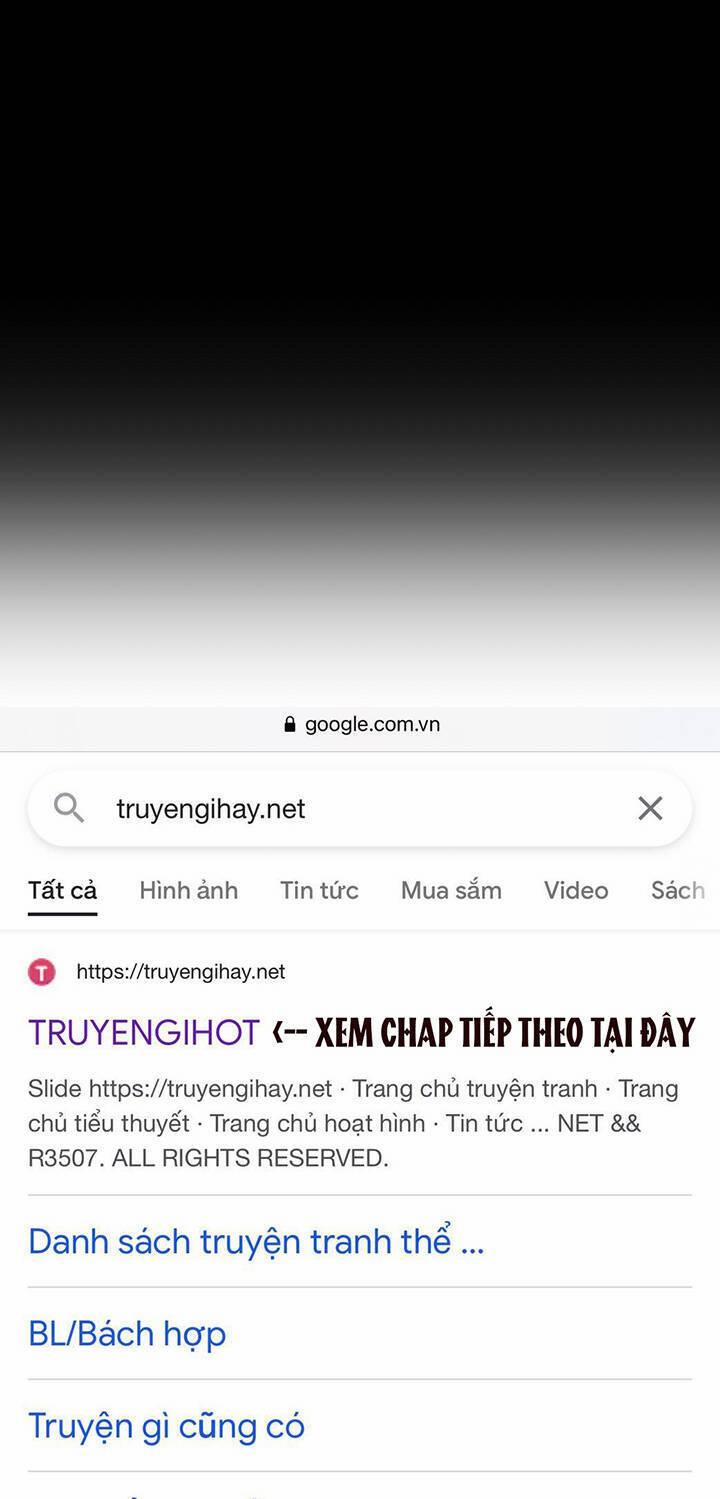The width and height of the screenshot is (720, 1499).
Task: Click the padlock icon next to google.com.vn
Action: 289,723
